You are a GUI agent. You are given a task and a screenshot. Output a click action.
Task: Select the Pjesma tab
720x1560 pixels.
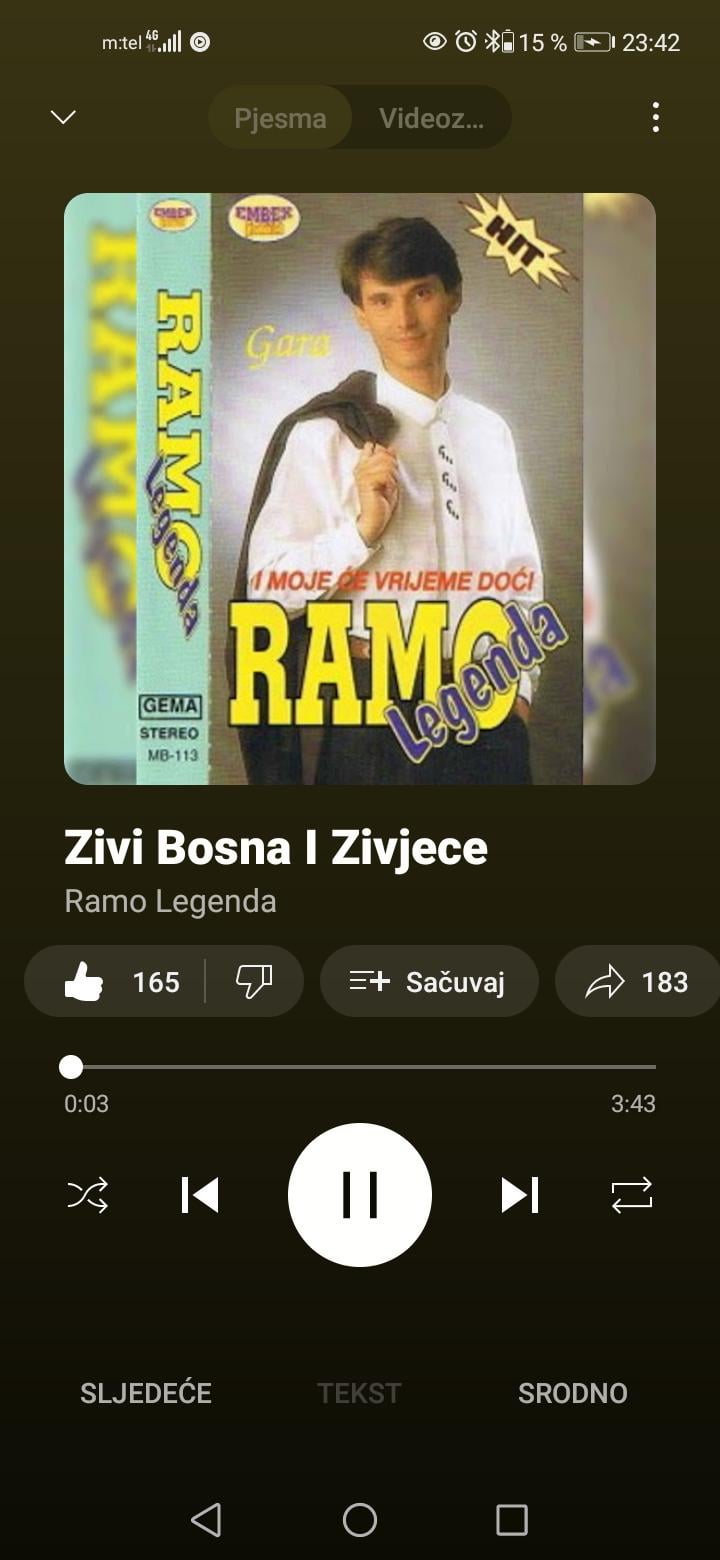coord(280,118)
